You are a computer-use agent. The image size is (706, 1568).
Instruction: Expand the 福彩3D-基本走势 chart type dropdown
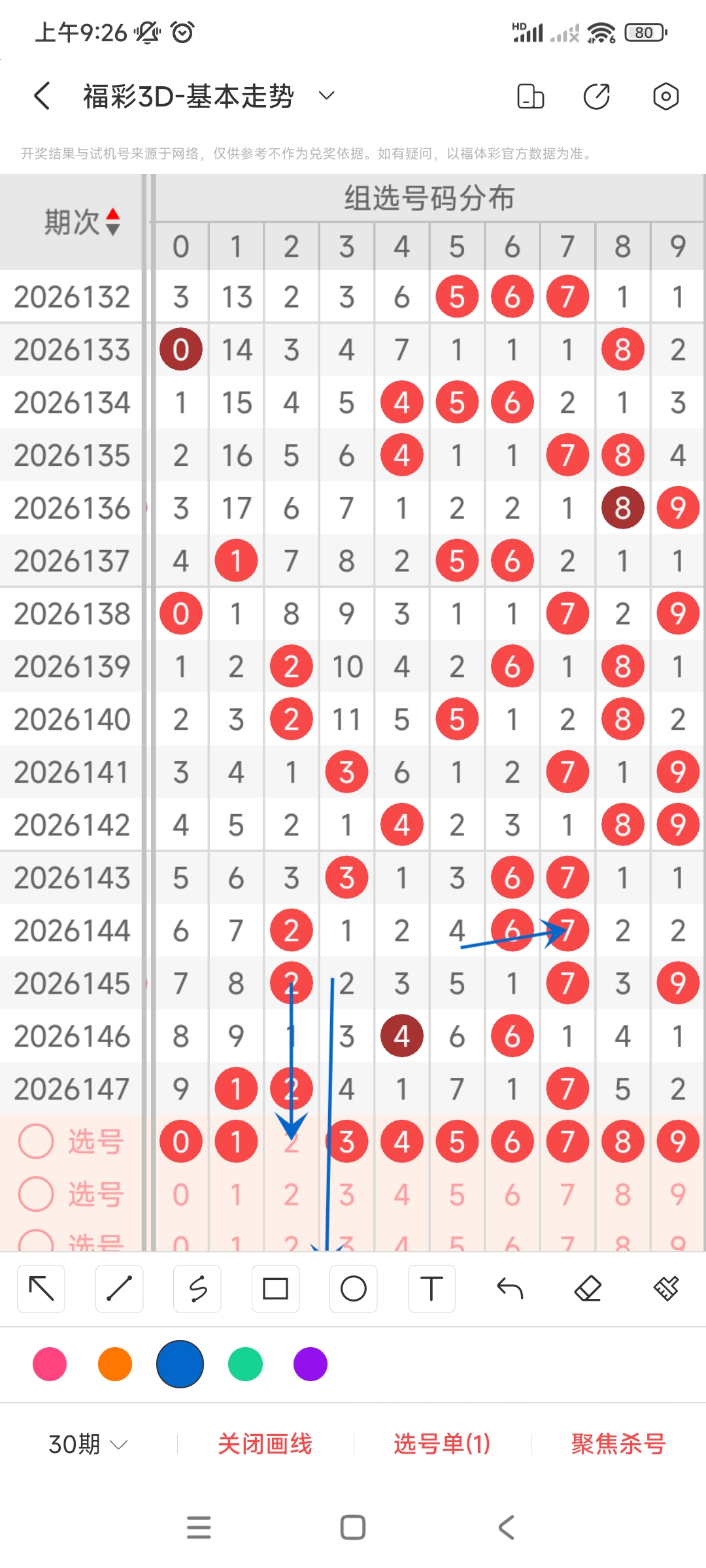pos(327,96)
